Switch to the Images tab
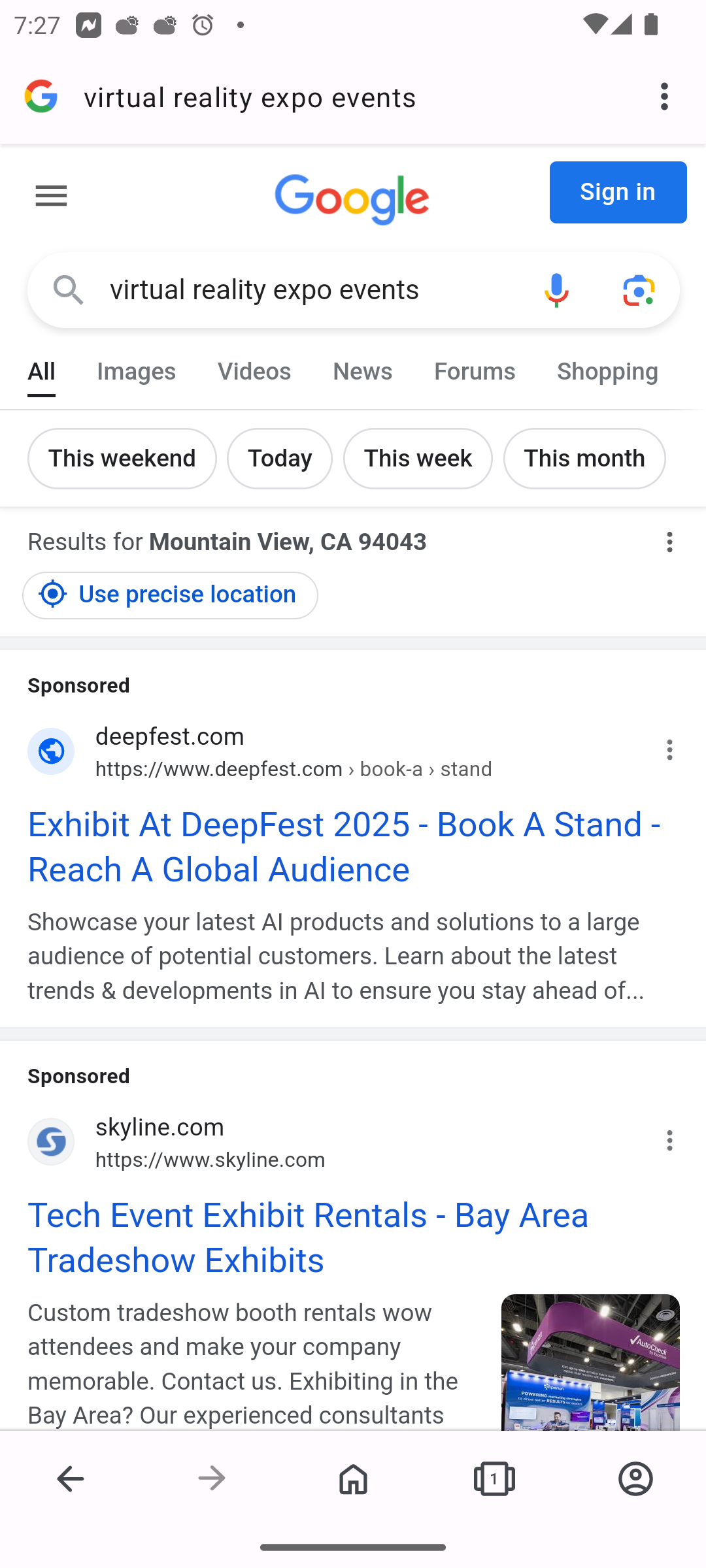The height and width of the screenshot is (1568, 706). pyautogui.click(x=136, y=372)
